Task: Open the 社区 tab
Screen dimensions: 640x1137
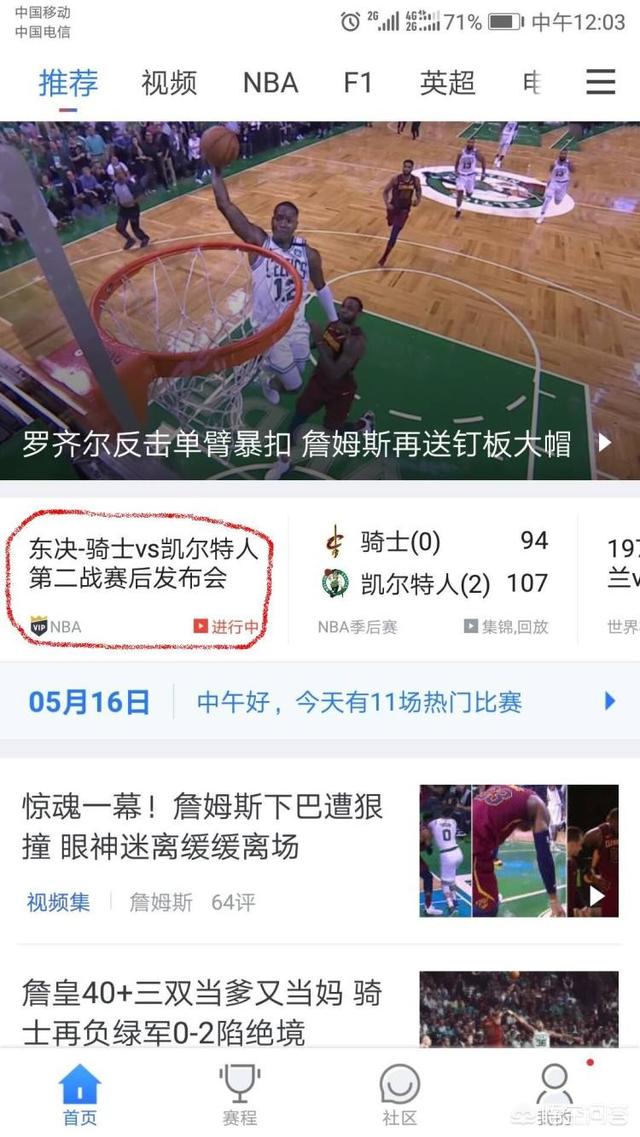Action: tap(399, 1096)
